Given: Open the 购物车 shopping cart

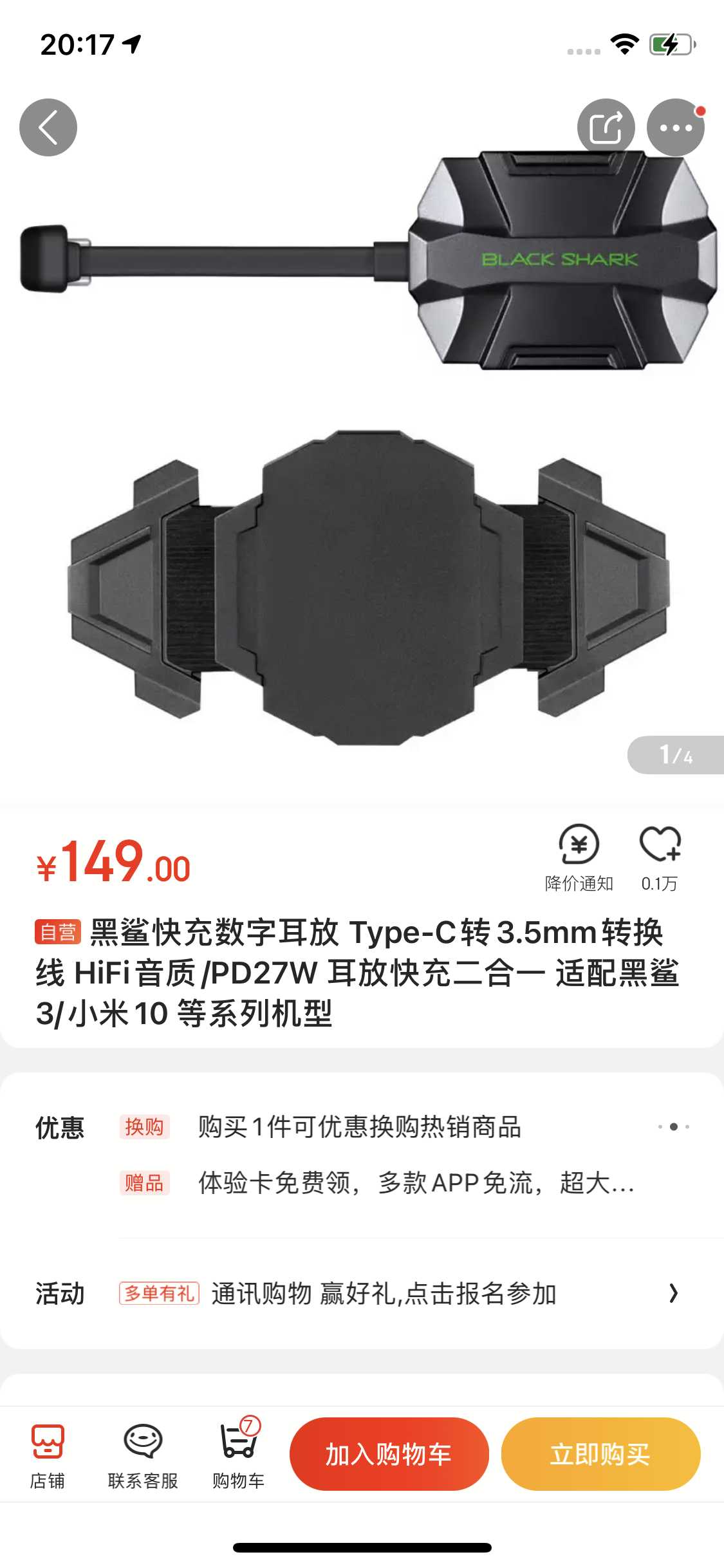Looking at the screenshot, I should pos(239,1454).
